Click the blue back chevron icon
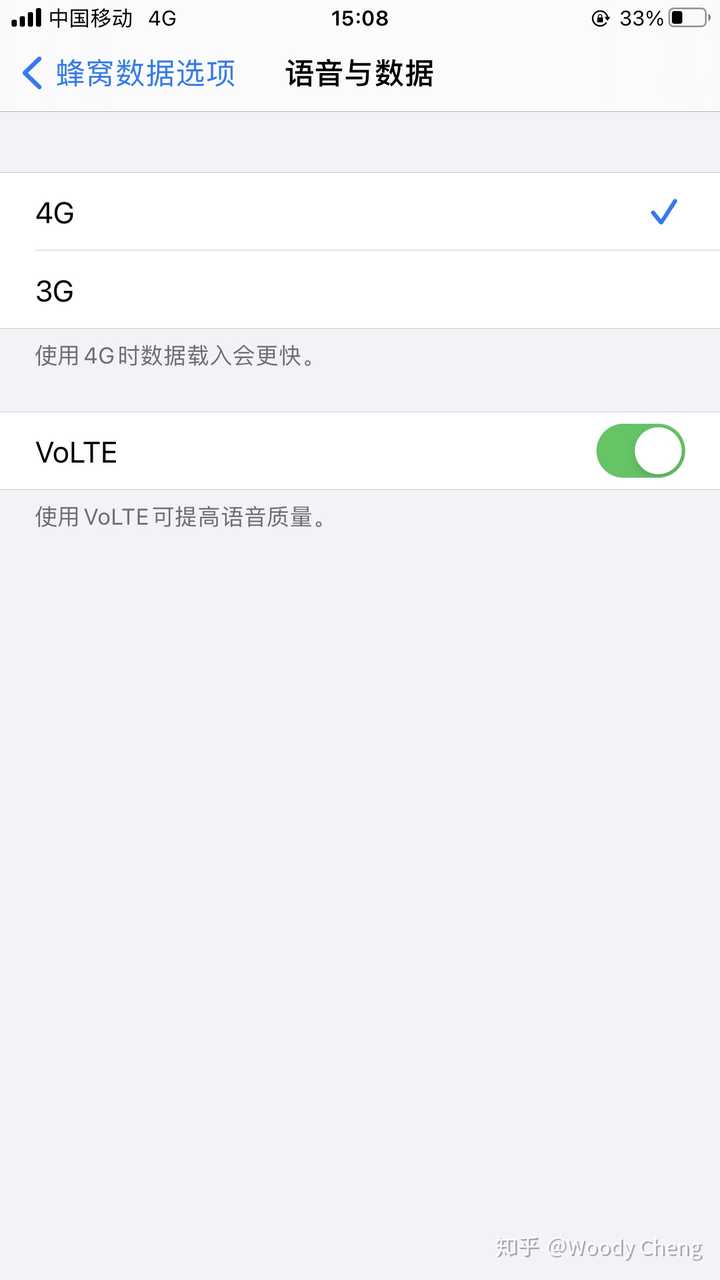Image resolution: width=720 pixels, height=1280 pixels. (x=30, y=73)
